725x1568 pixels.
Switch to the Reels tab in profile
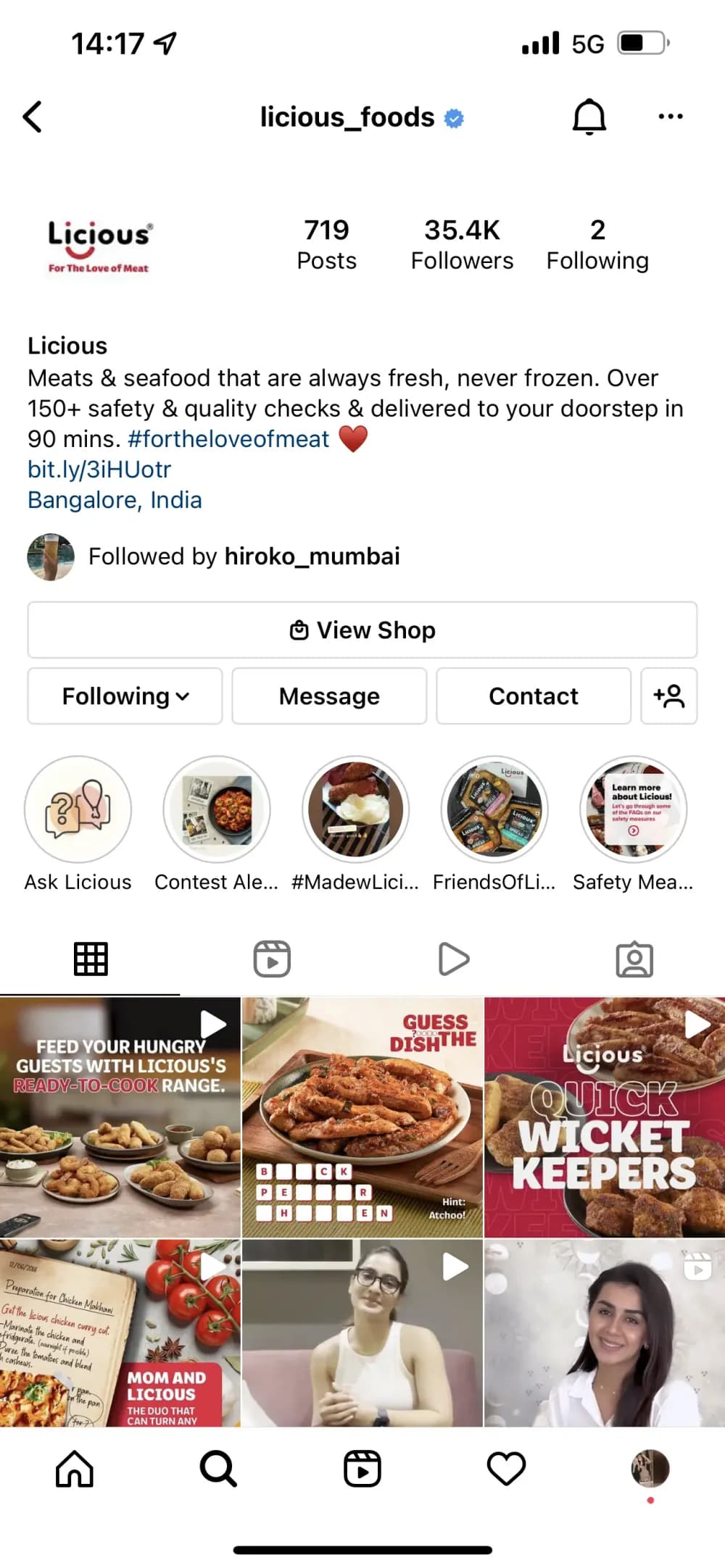(x=272, y=959)
